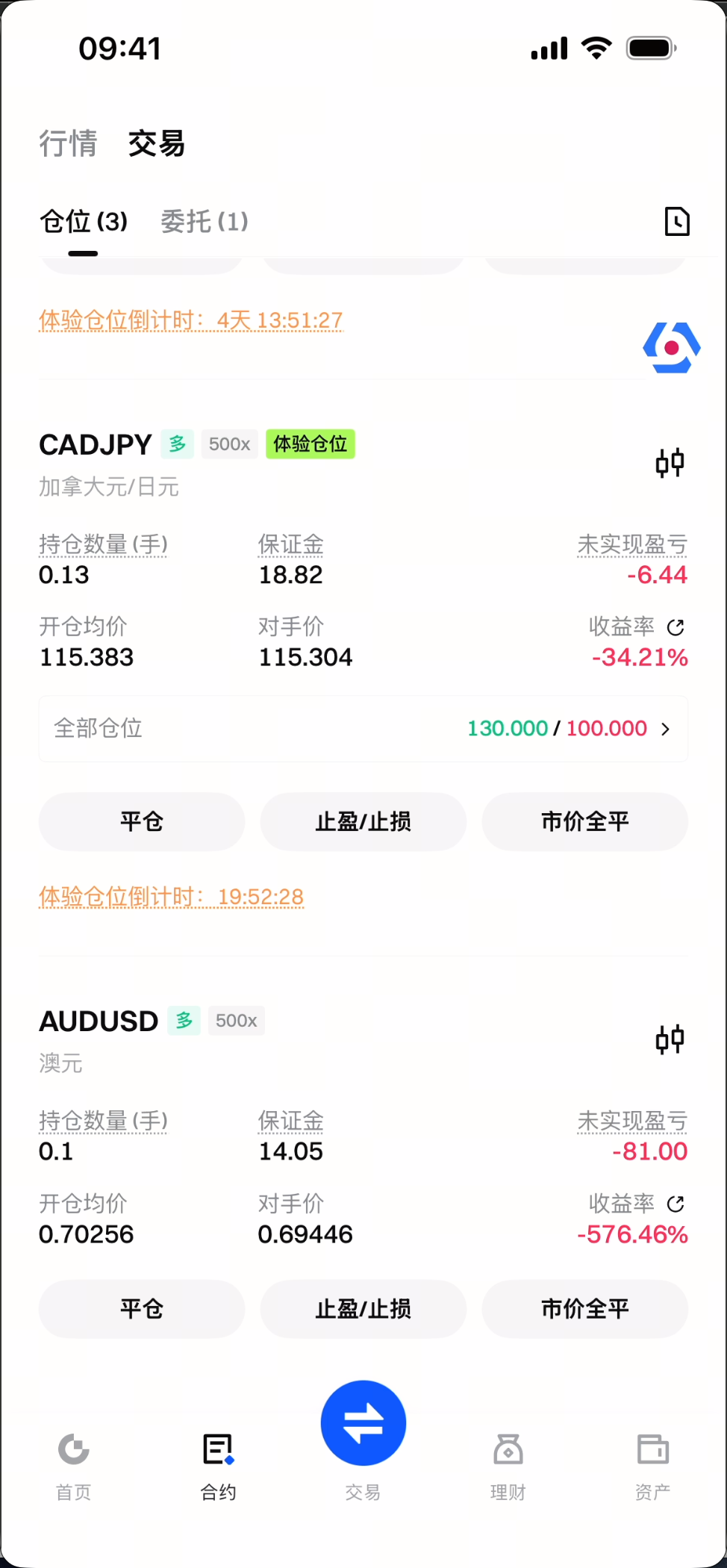Tap 市价全平 for the AUDUSD position

click(x=584, y=1309)
